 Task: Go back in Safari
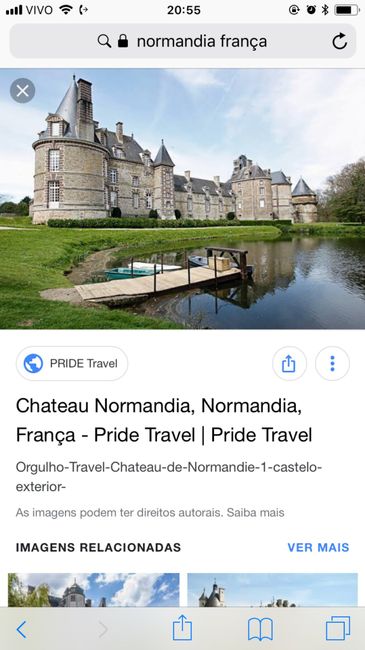pyautogui.click(x=22, y=630)
